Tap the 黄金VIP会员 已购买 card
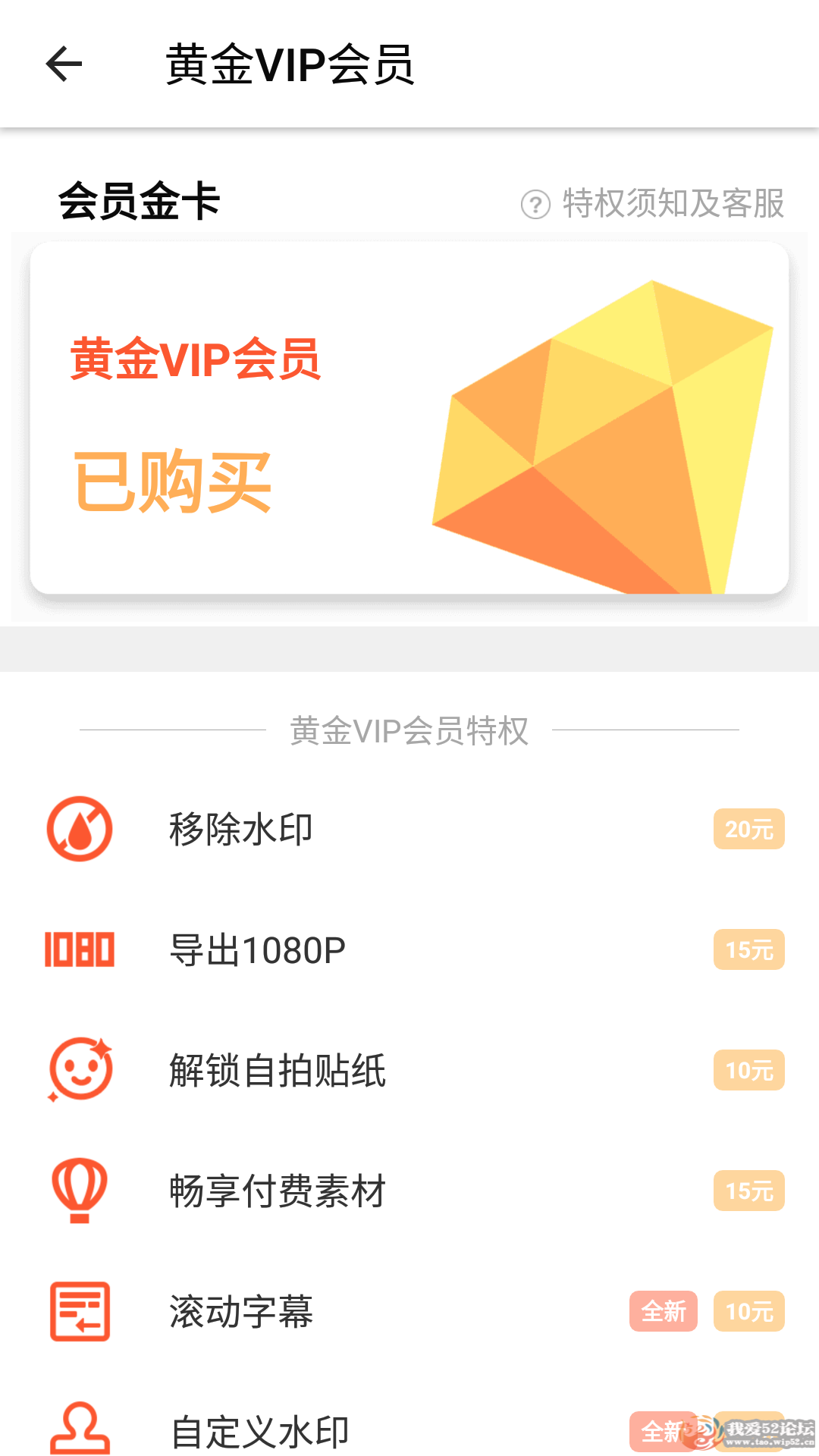This screenshot has width=819, height=1456. click(x=409, y=419)
